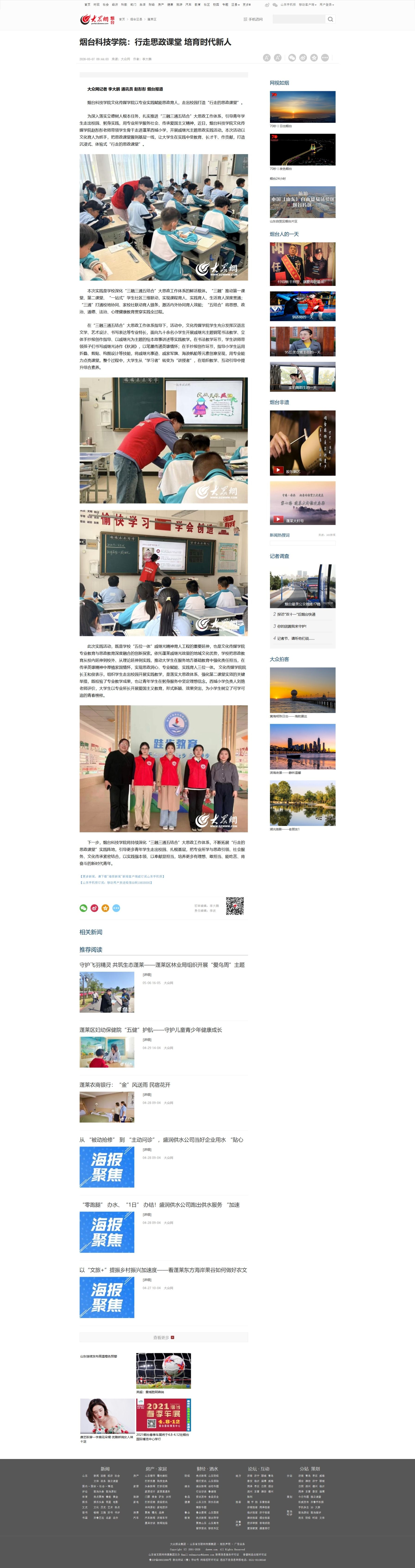Open more share options via the blue dots icon
415x1568 pixels.
(x=116, y=908)
